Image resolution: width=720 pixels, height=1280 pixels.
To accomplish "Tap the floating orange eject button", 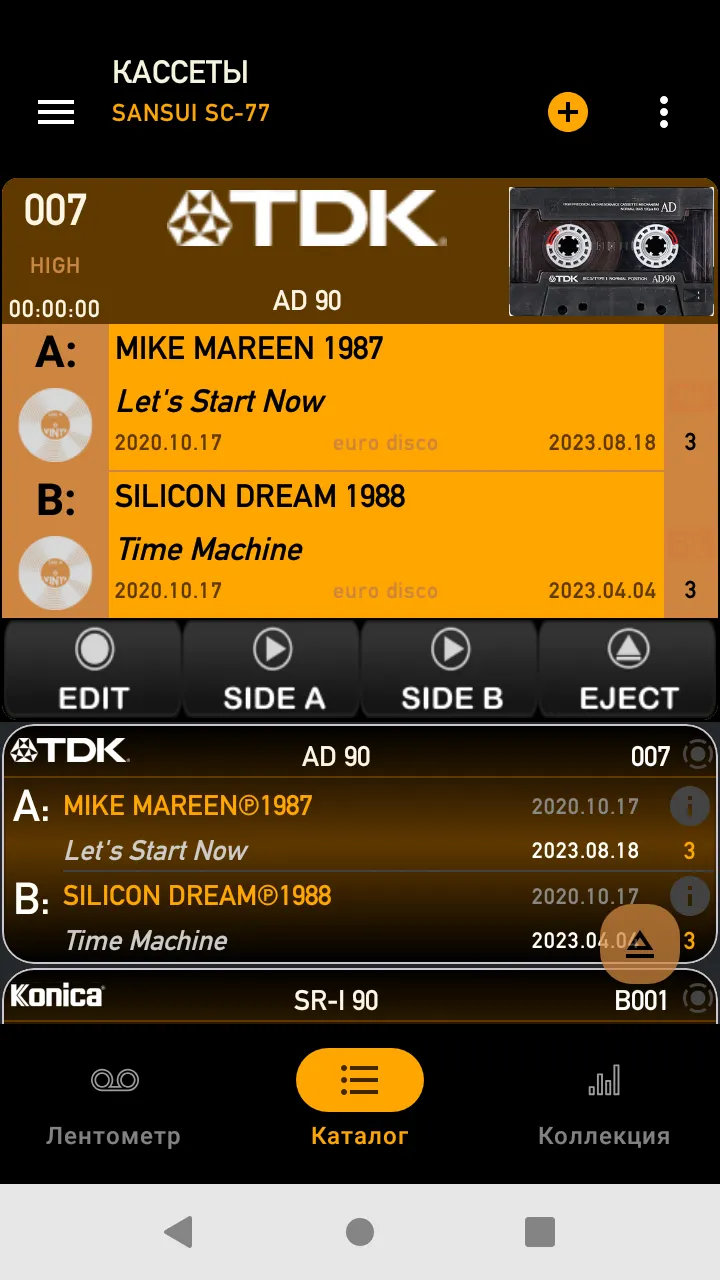I will click(x=640, y=944).
